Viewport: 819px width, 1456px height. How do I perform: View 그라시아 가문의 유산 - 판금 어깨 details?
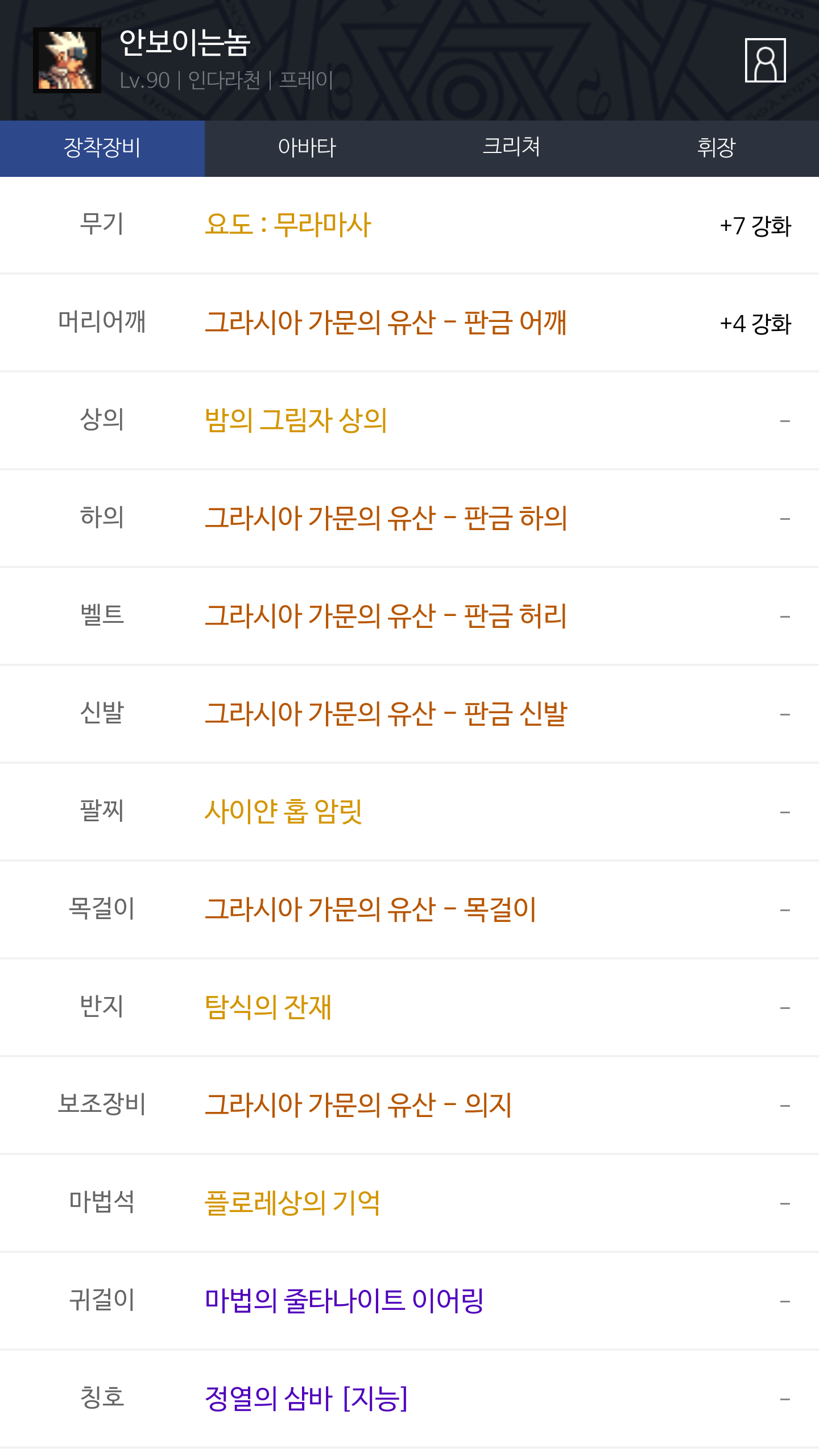pyautogui.click(x=386, y=322)
